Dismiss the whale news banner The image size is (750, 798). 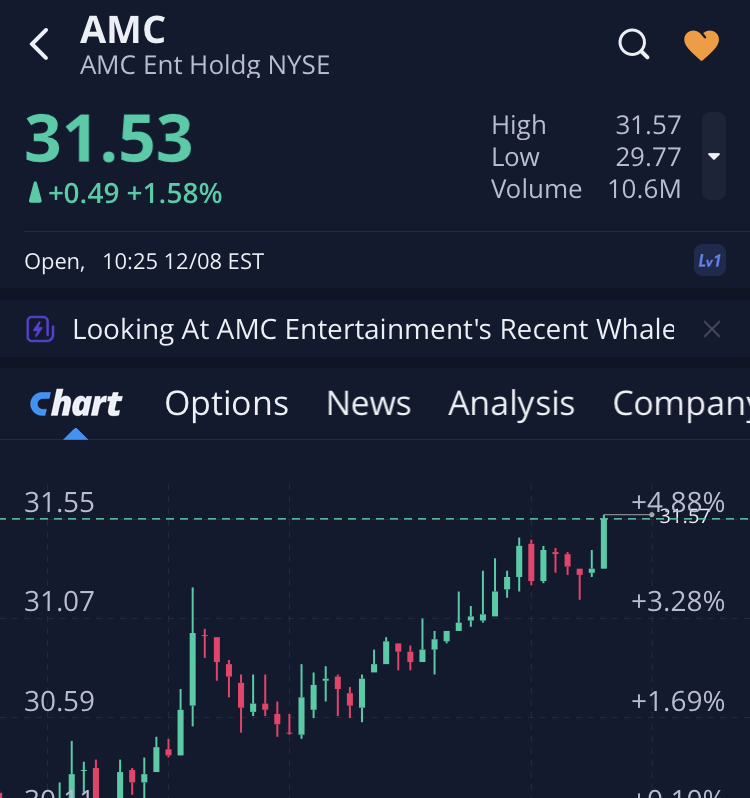click(x=711, y=329)
